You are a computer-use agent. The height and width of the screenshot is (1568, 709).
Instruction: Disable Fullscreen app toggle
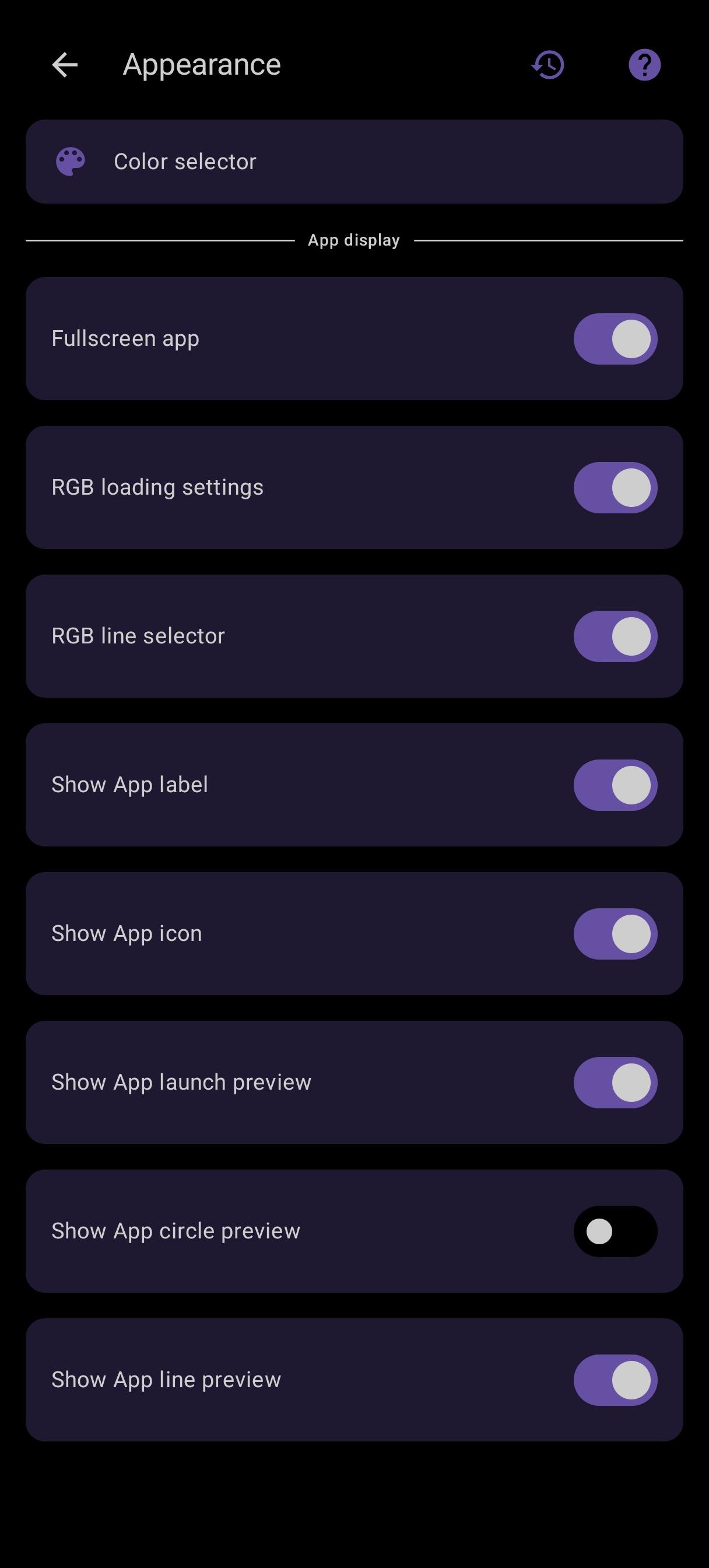615,339
